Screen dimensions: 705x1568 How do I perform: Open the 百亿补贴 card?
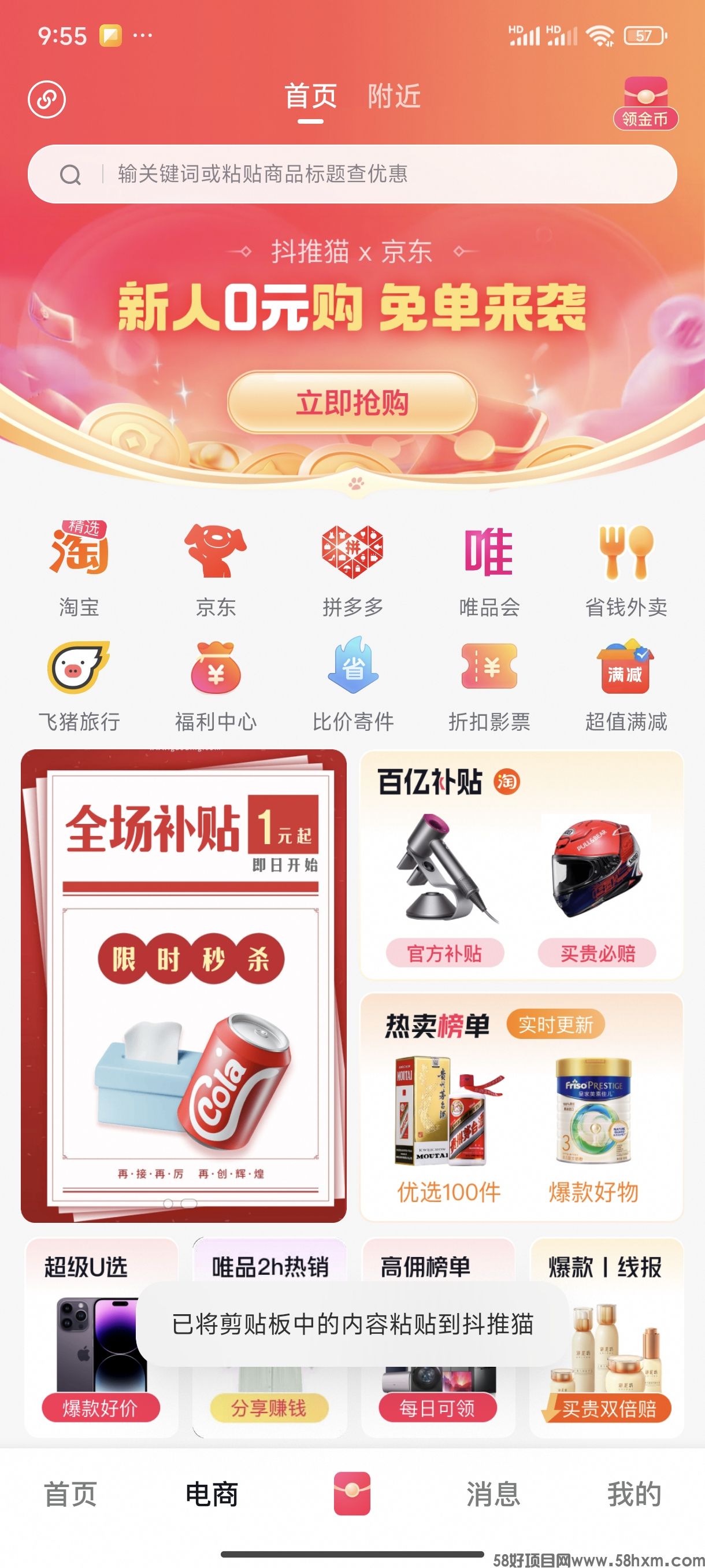(521, 864)
